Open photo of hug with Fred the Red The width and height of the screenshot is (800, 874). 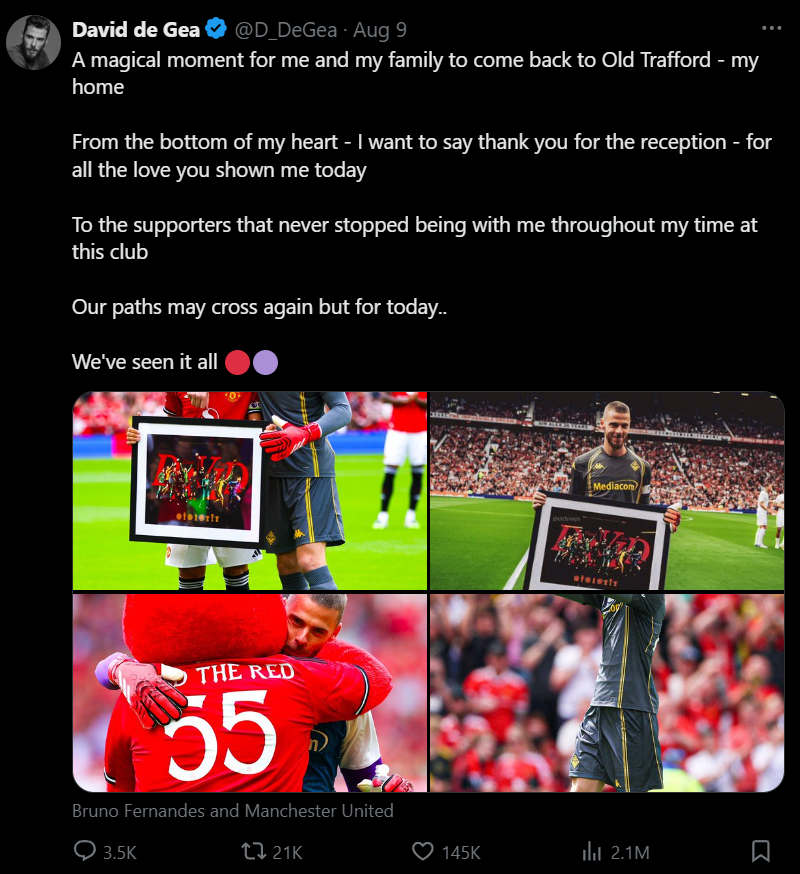(250, 692)
